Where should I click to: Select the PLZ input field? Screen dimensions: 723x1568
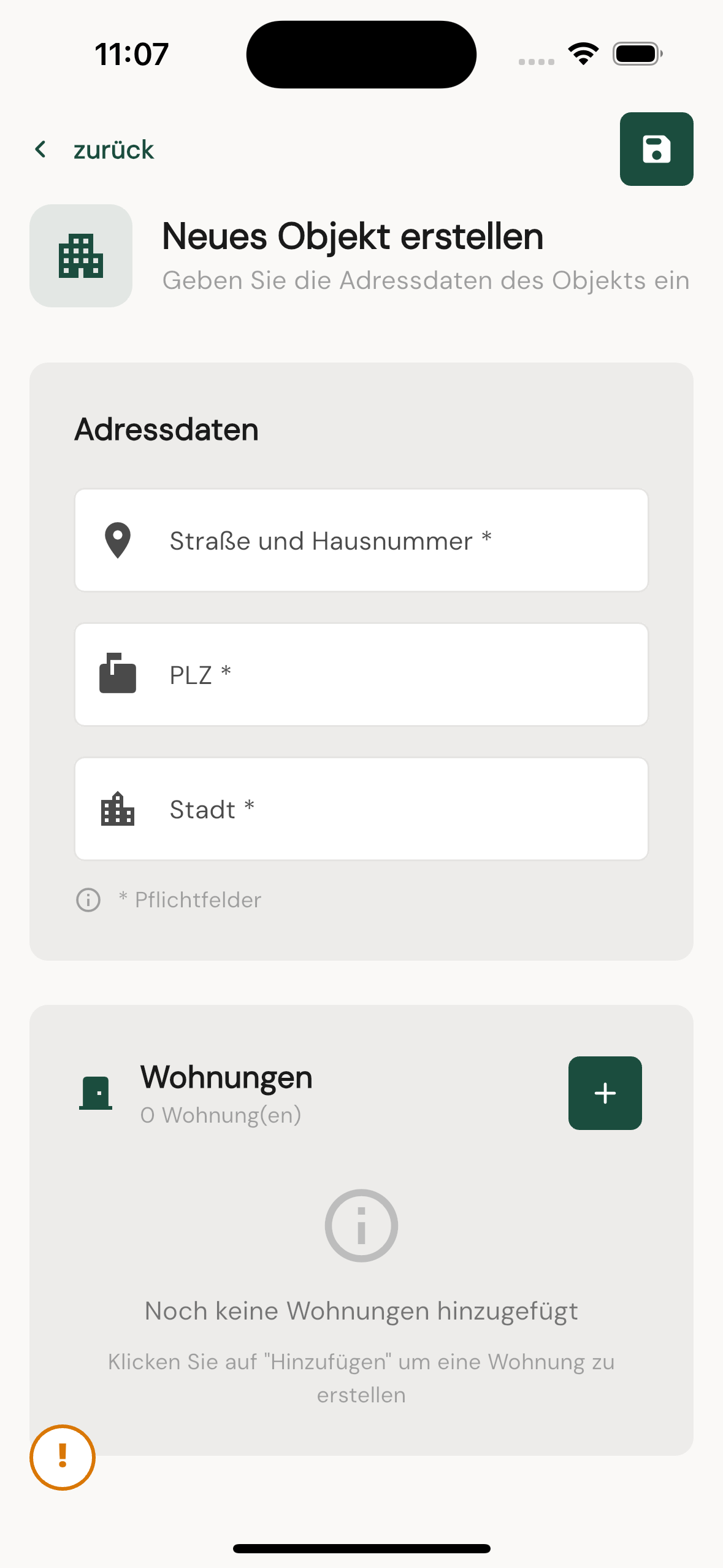[x=361, y=674]
